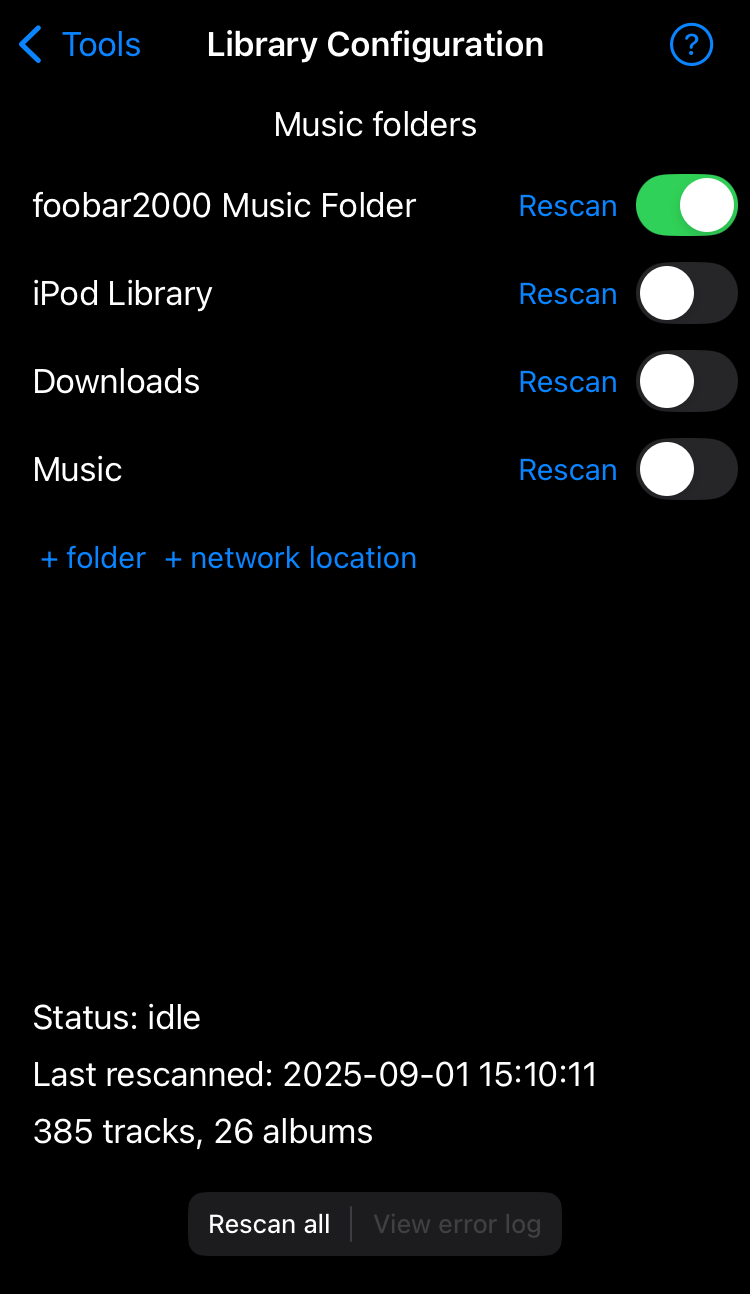The width and height of the screenshot is (750, 1294).
Task: Turn on the Downloads folder switch
Action: (686, 382)
